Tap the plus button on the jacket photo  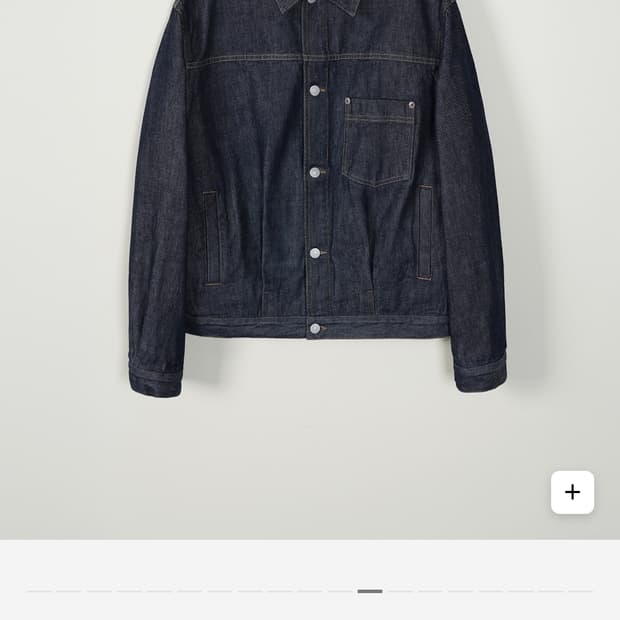click(x=572, y=492)
